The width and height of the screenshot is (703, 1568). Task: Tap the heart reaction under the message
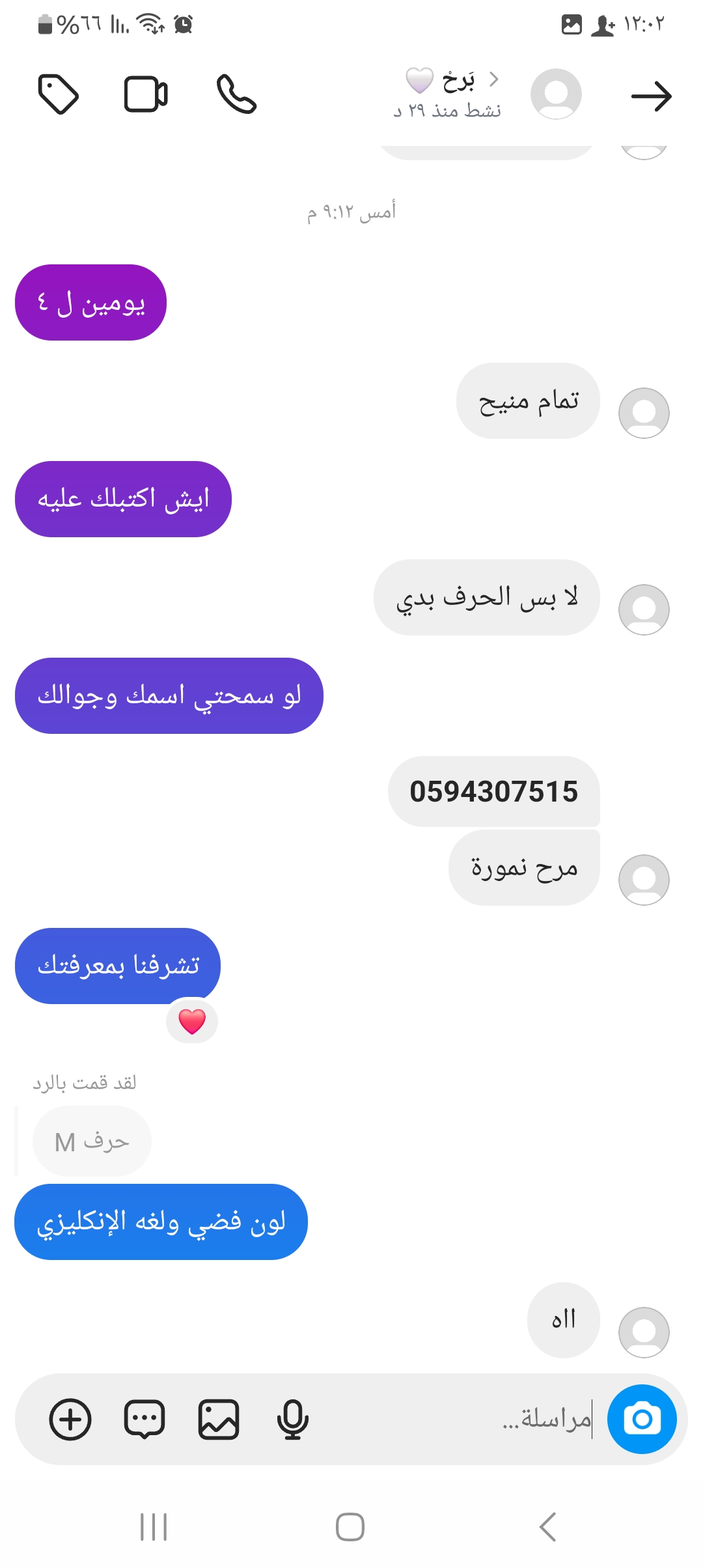tap(192, 1021)
